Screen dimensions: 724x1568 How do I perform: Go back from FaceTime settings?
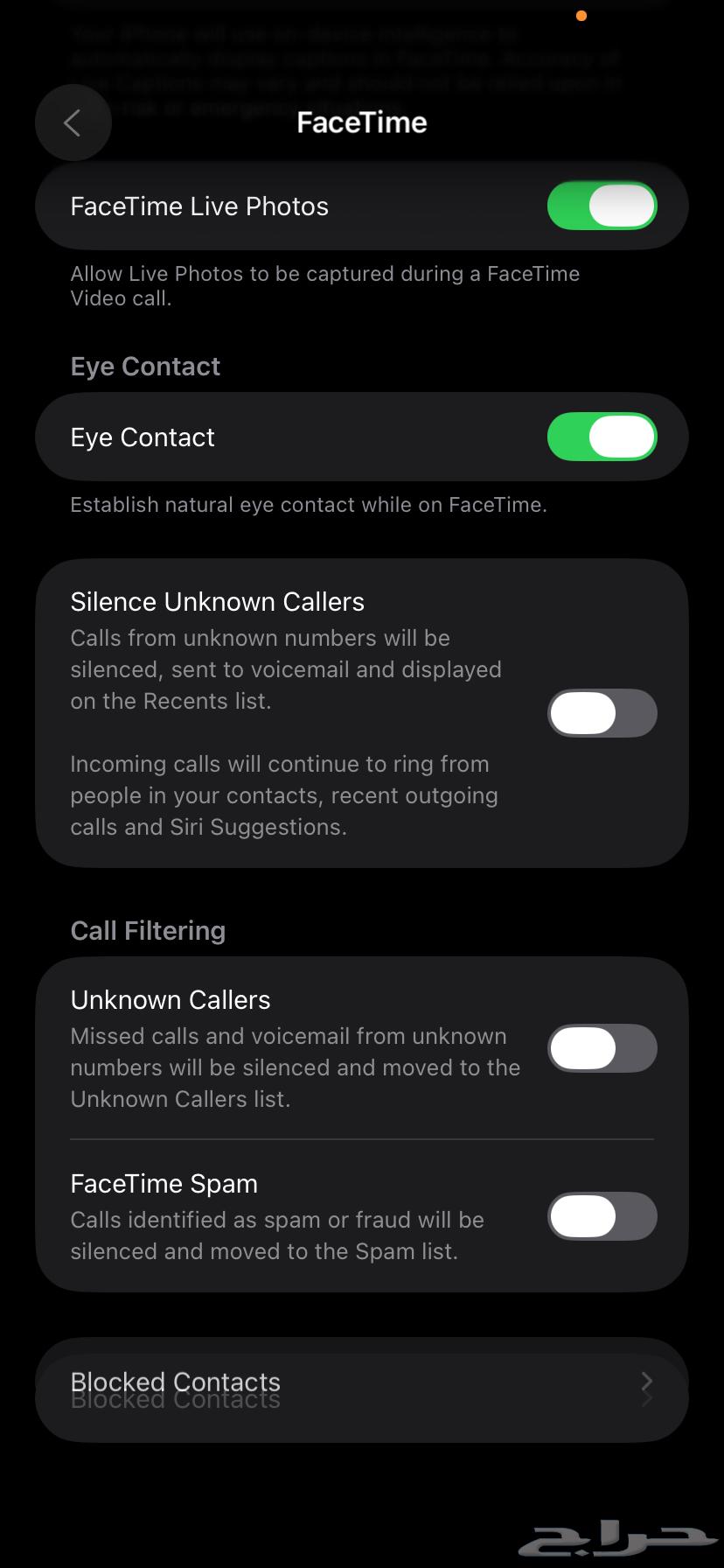(73, 123)
